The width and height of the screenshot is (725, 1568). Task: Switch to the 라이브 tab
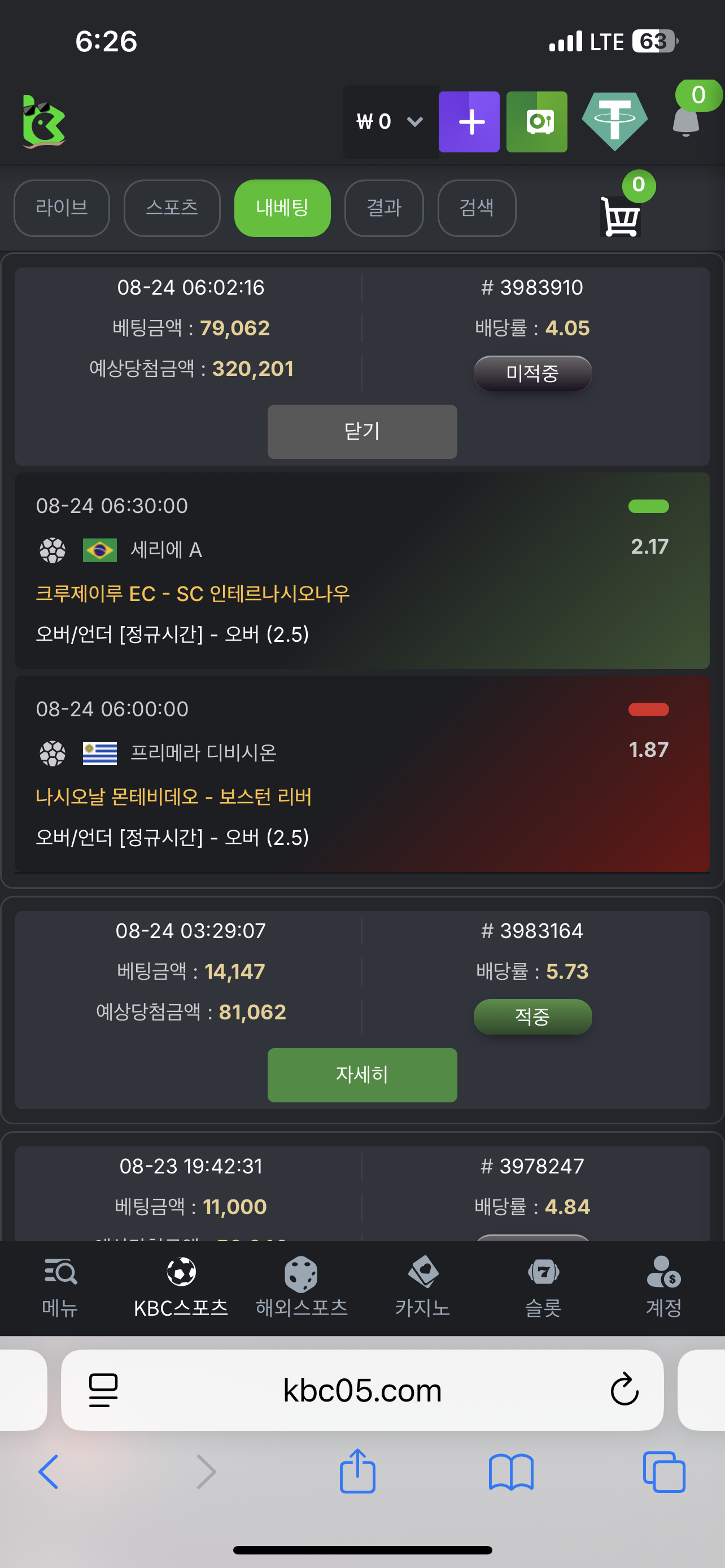(x=62, y=208)
